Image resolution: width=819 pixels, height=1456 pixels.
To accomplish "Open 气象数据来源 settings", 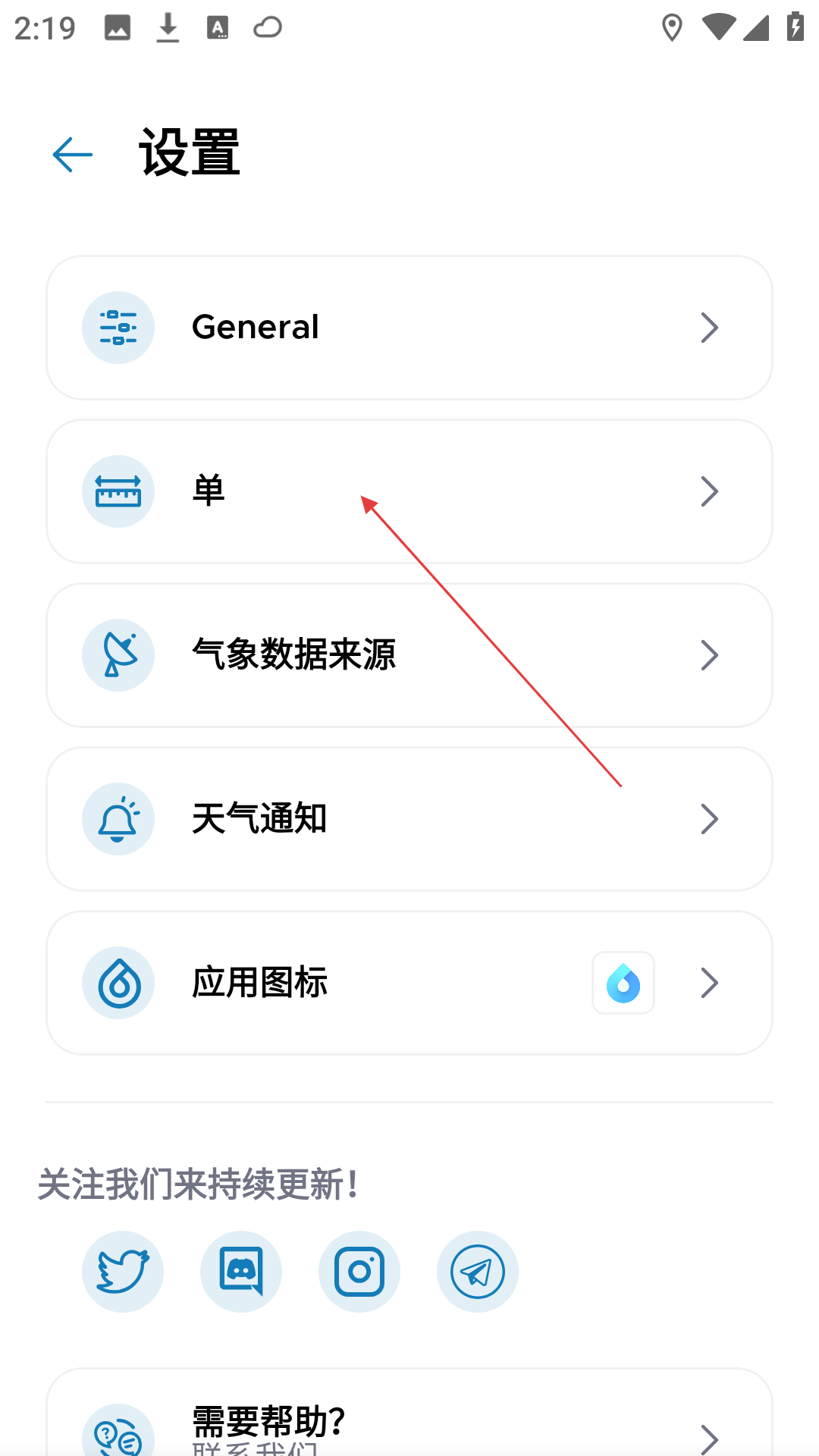I will coord(409,655).
